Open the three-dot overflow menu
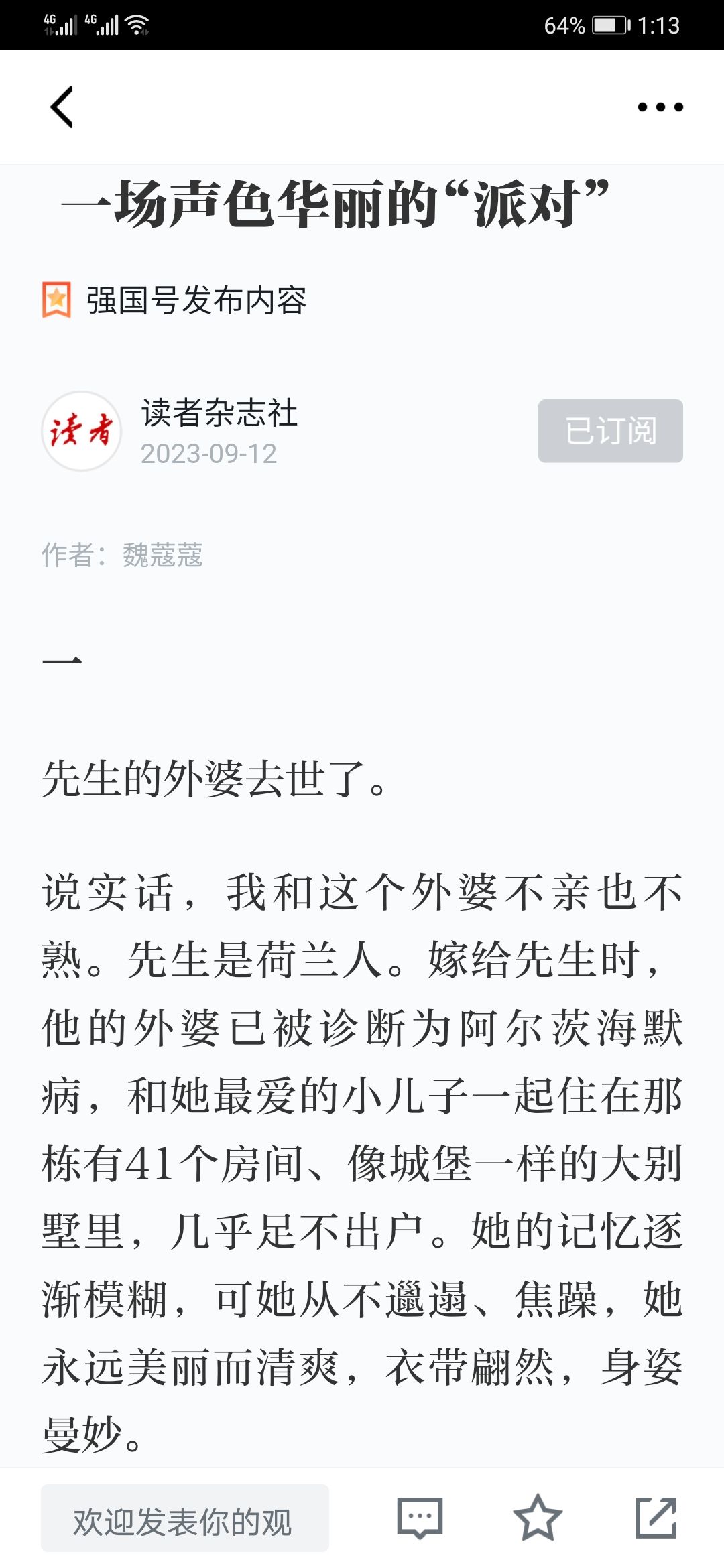The width and height of the screenshot is (724, 1568). click(x=660, y=107)
